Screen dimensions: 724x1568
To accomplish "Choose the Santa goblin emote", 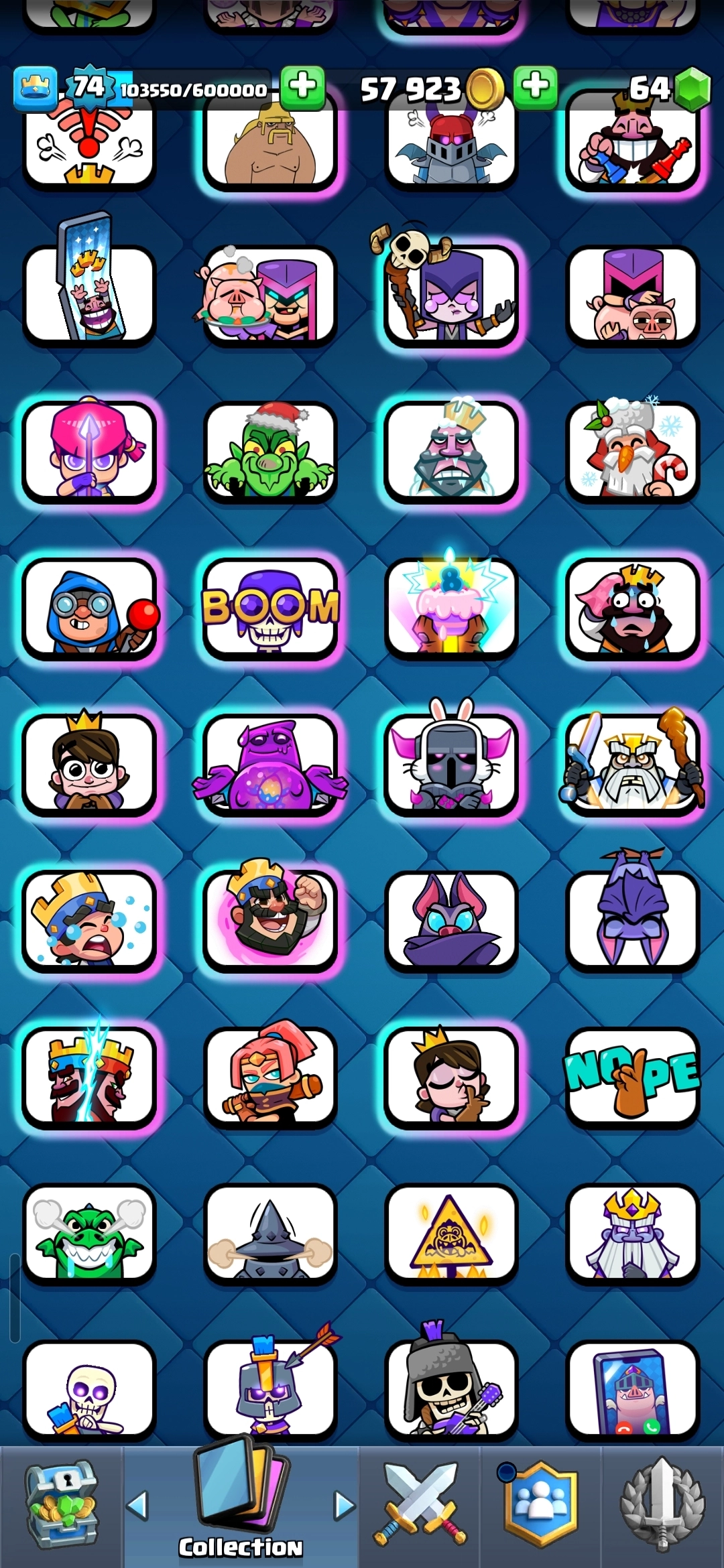I will coord(270,452).
